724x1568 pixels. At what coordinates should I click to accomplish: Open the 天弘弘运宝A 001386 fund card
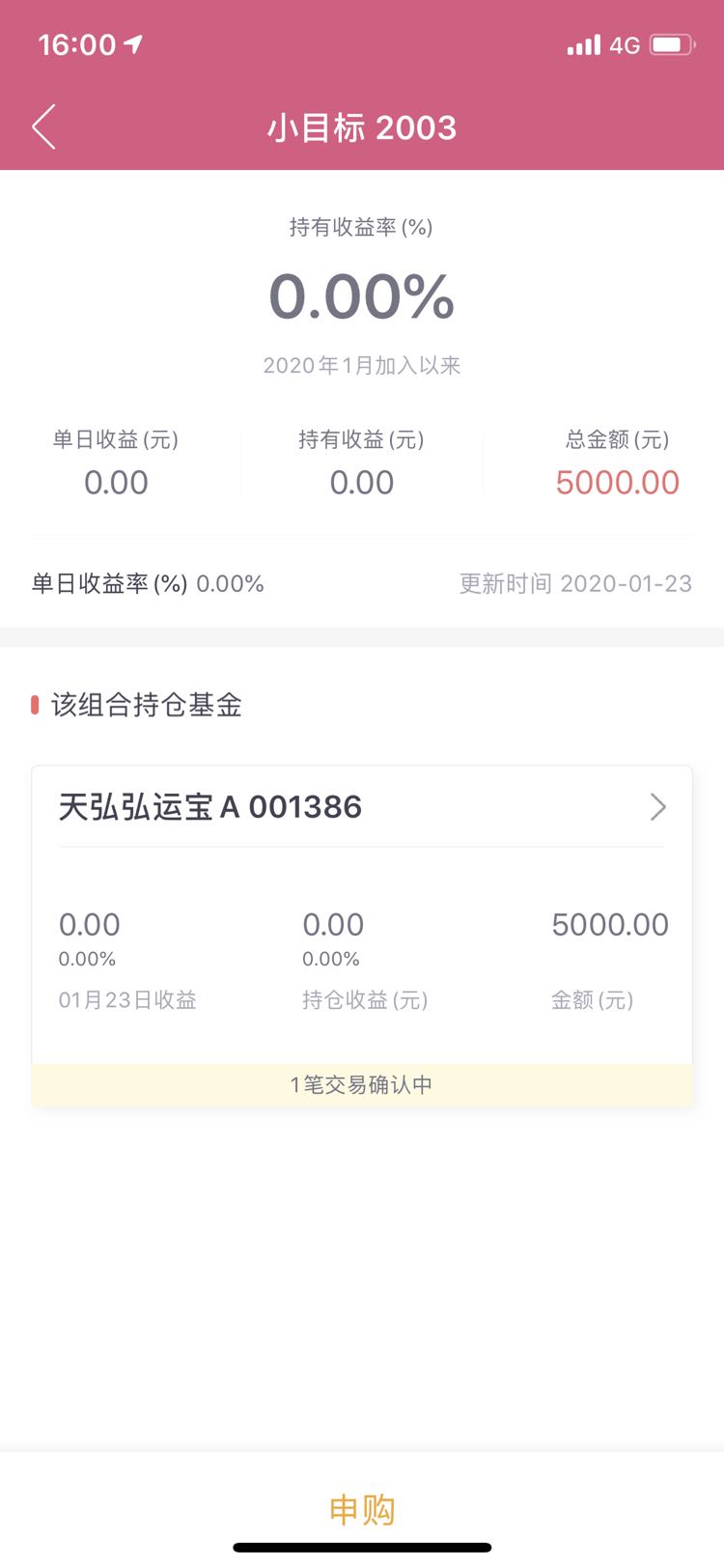(x=362, y=914)
